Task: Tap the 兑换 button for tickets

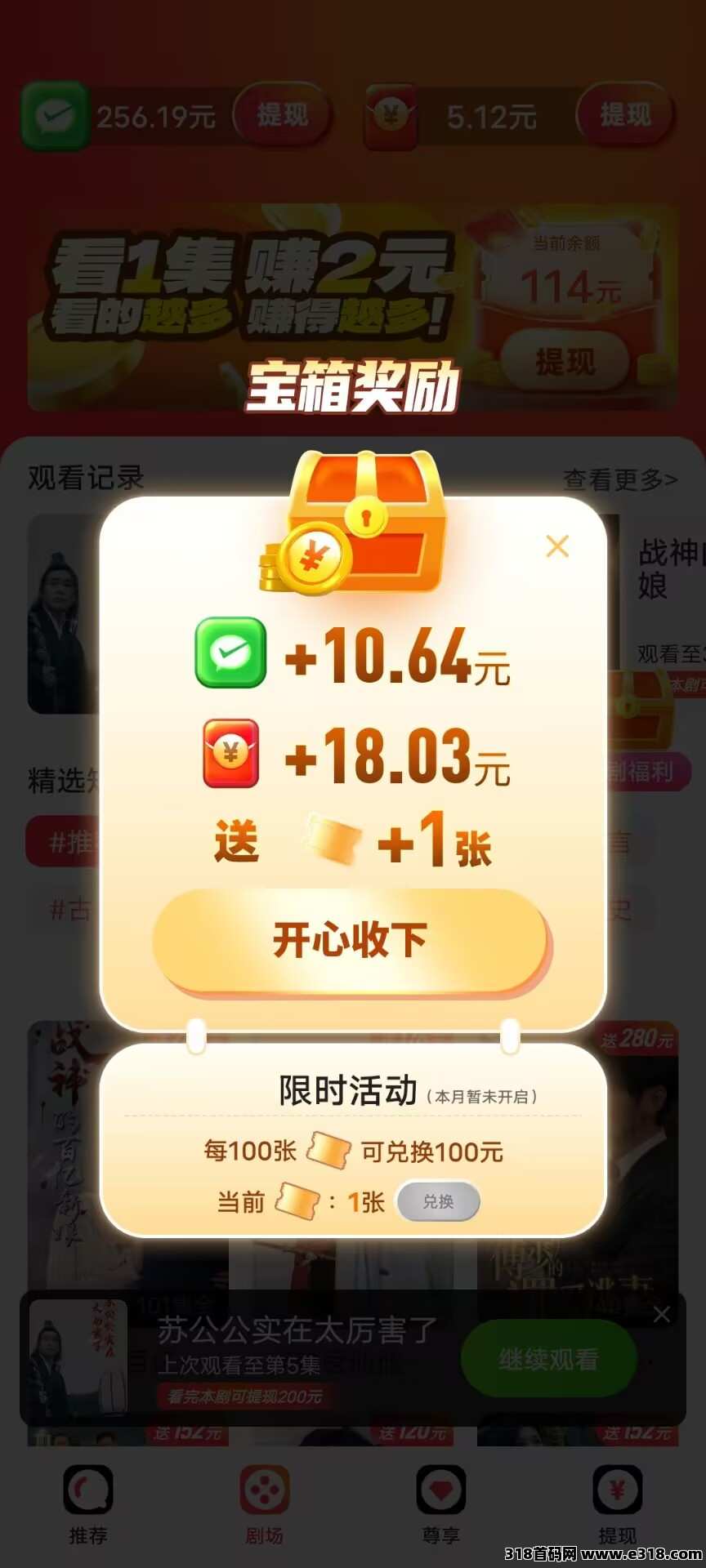Action: coord(438,1201)
